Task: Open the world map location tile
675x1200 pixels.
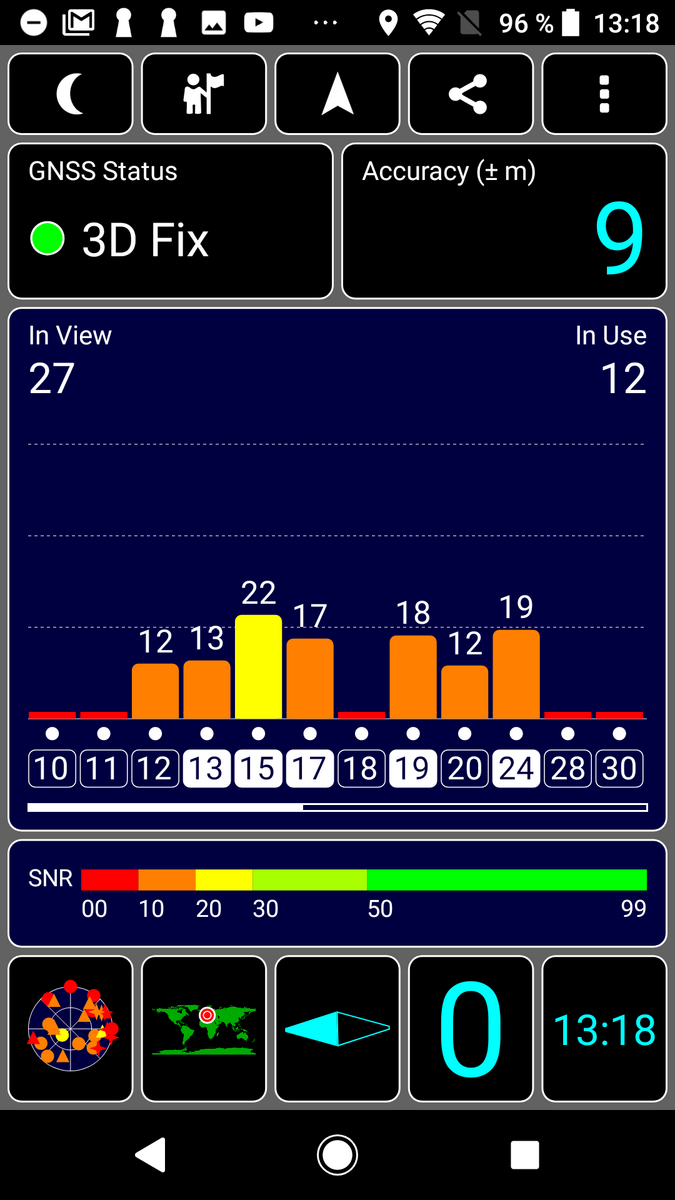Action: [x=204, y=1029]
